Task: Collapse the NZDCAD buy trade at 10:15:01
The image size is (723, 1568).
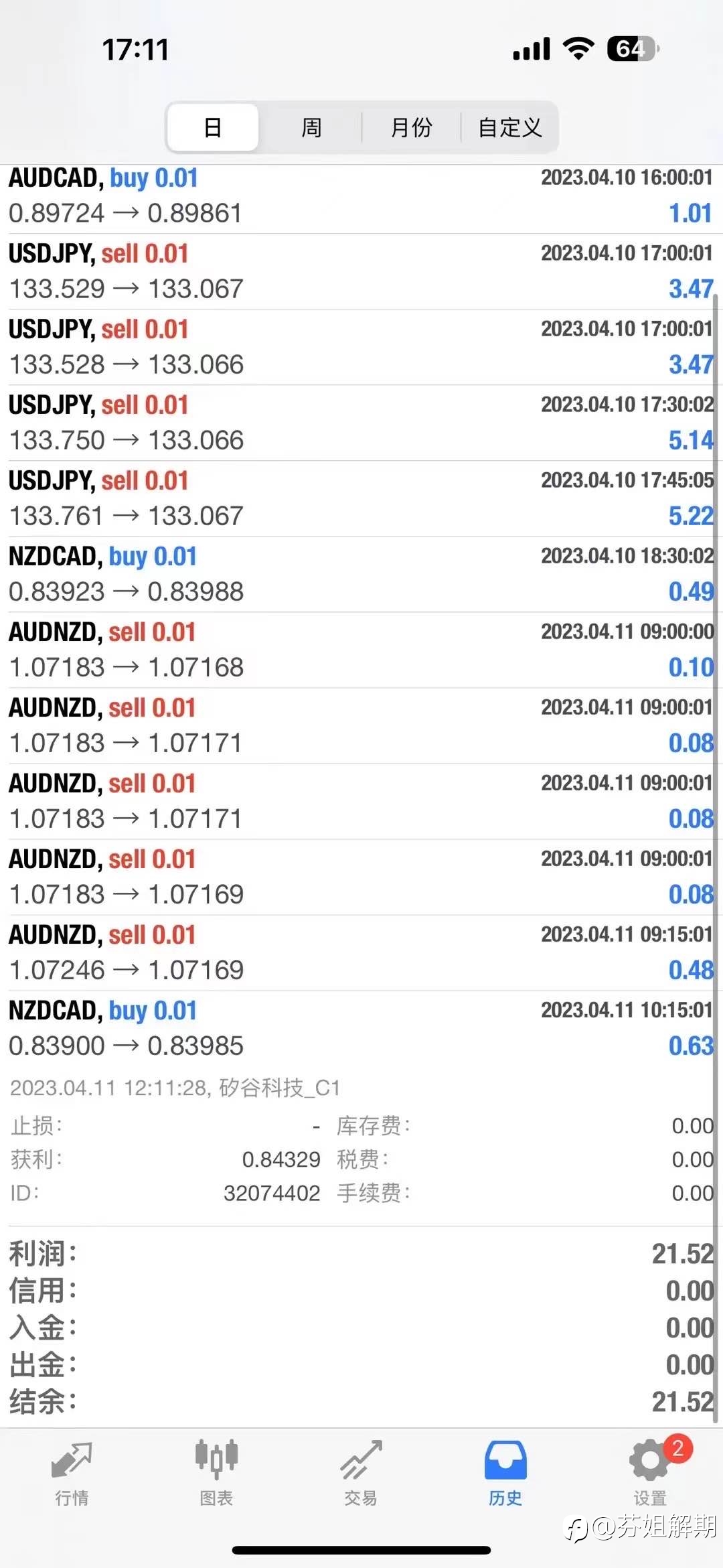Action: click(x=361, y=1028)
